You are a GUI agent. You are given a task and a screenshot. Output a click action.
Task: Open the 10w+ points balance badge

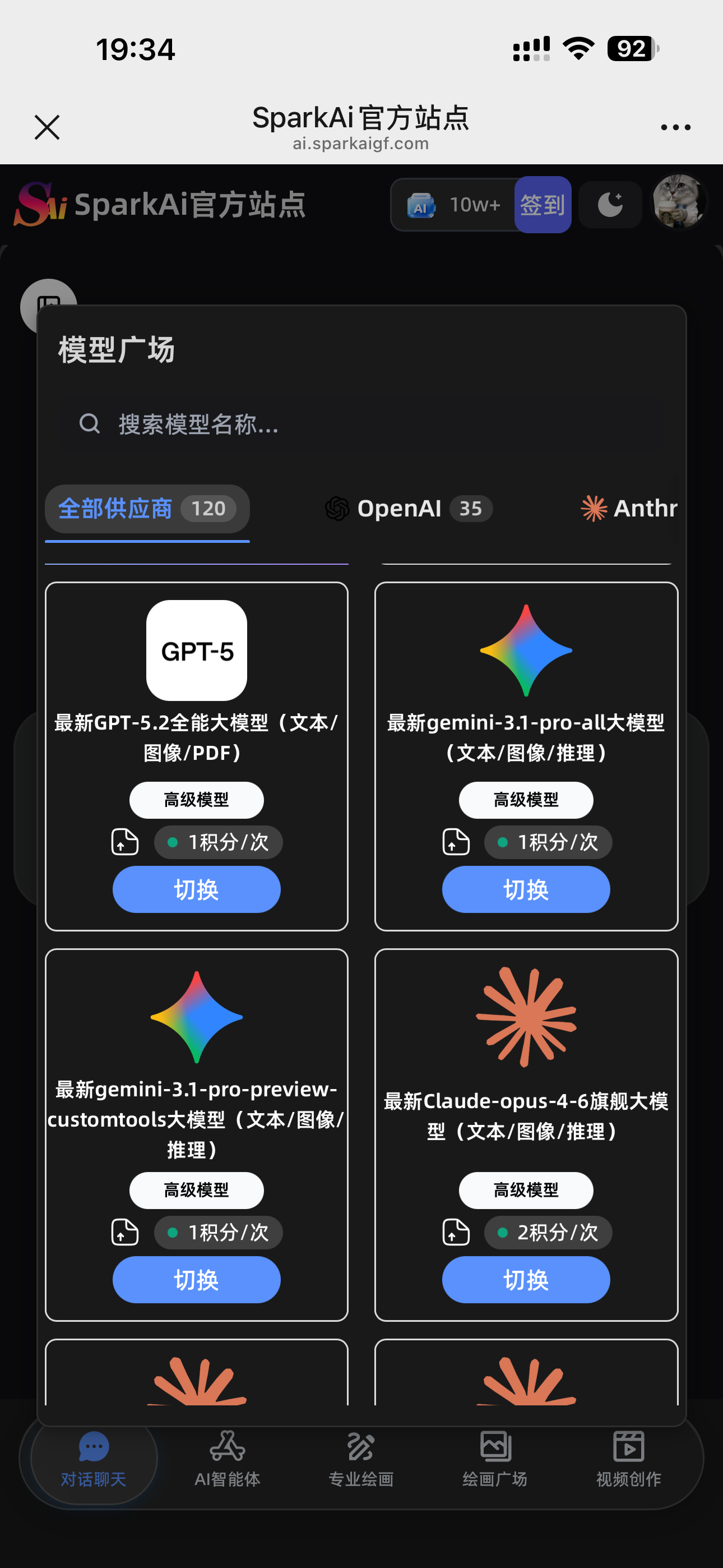click(454, 205)
